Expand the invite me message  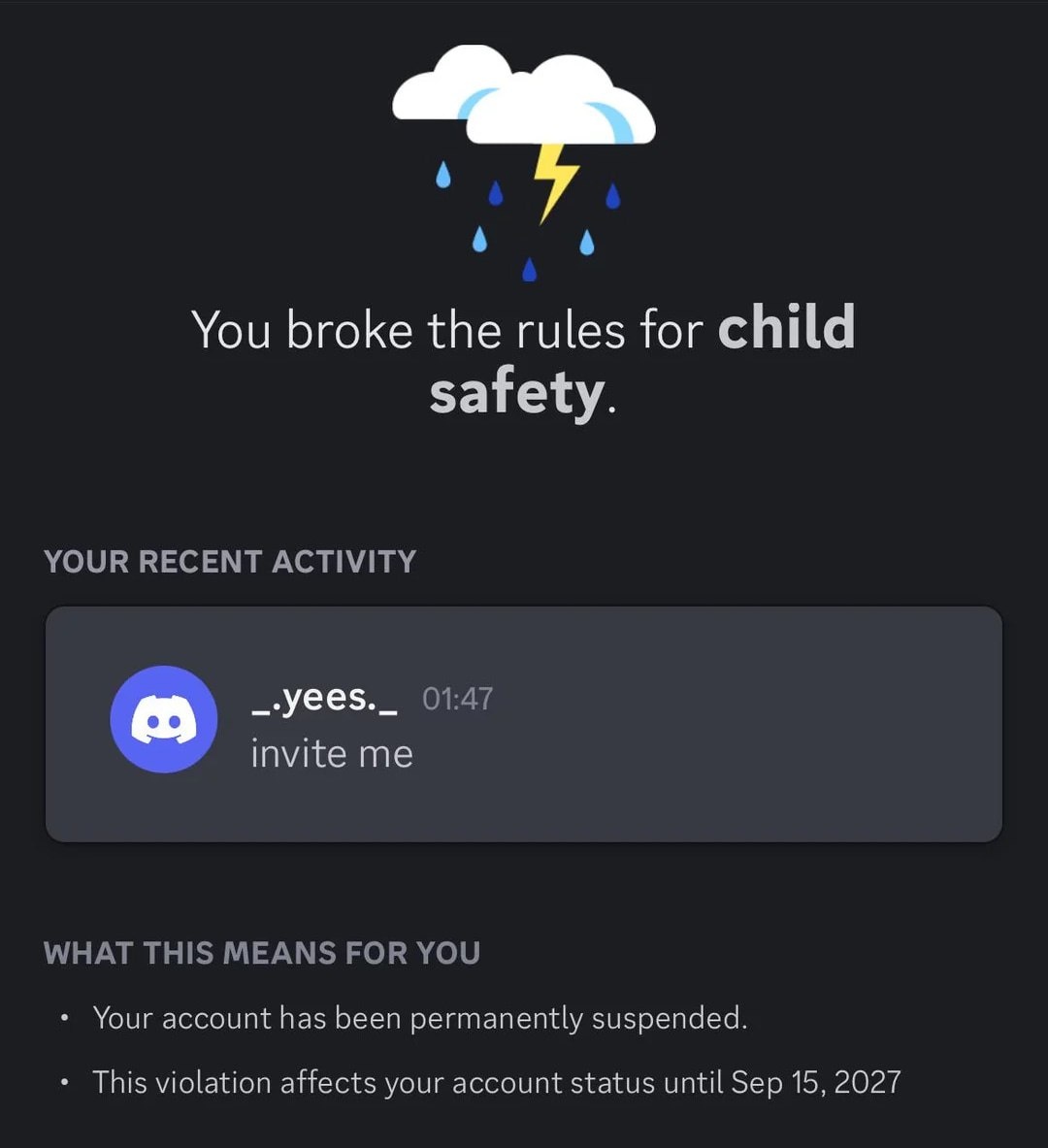331,752
